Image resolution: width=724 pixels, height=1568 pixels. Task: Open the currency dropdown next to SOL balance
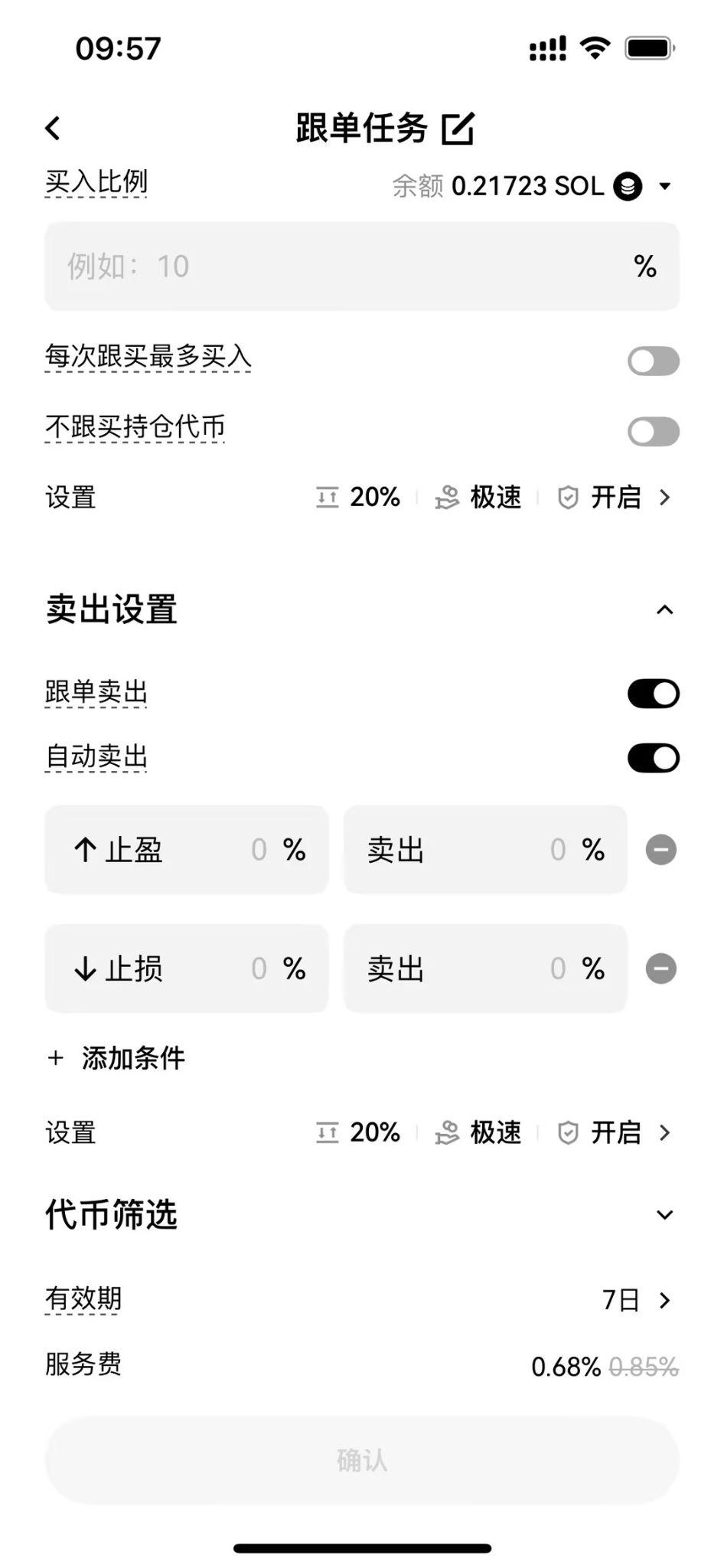tap(665, 186)
